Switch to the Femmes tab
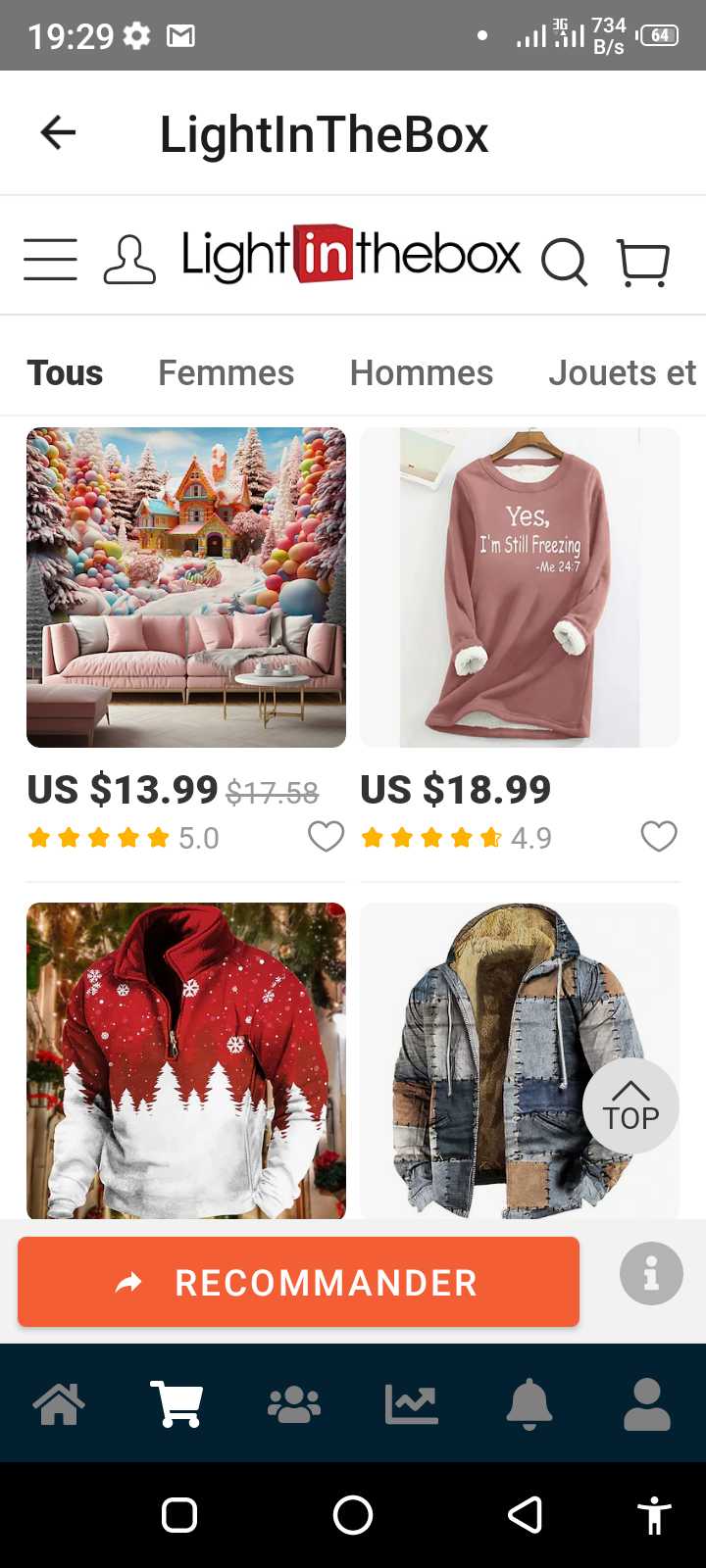The width and height of the screenshot is (706, 1568). click(x=226, y=372)
